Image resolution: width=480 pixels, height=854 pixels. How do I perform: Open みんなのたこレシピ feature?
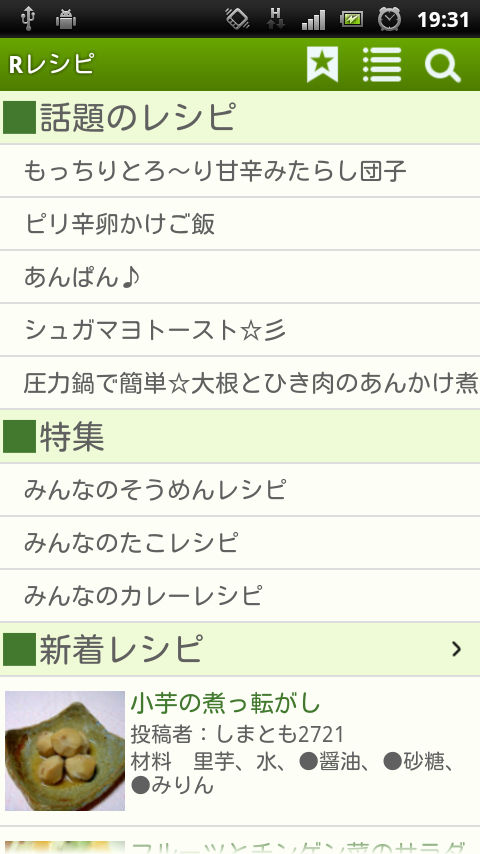point(240,542)
